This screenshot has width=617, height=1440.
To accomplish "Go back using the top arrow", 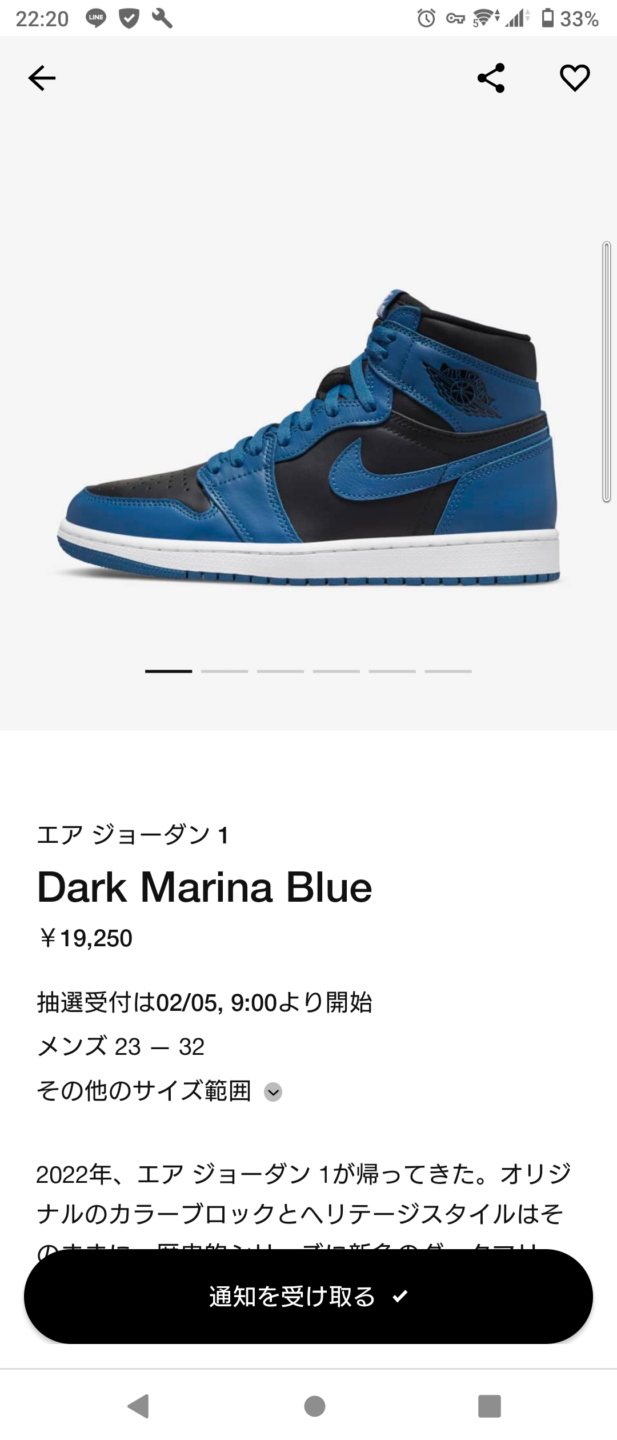I will pyautogui.click(x=41, y=78).
